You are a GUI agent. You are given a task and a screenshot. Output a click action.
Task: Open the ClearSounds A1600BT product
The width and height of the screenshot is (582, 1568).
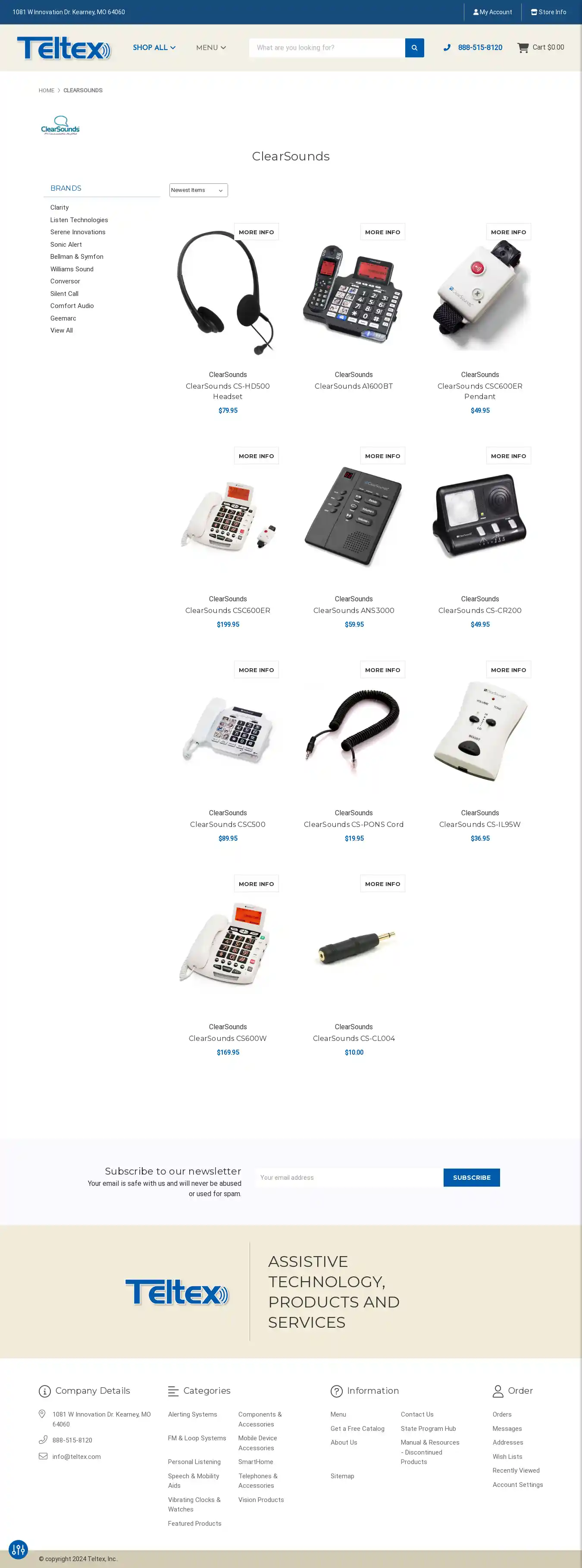(x=354, y=386)
